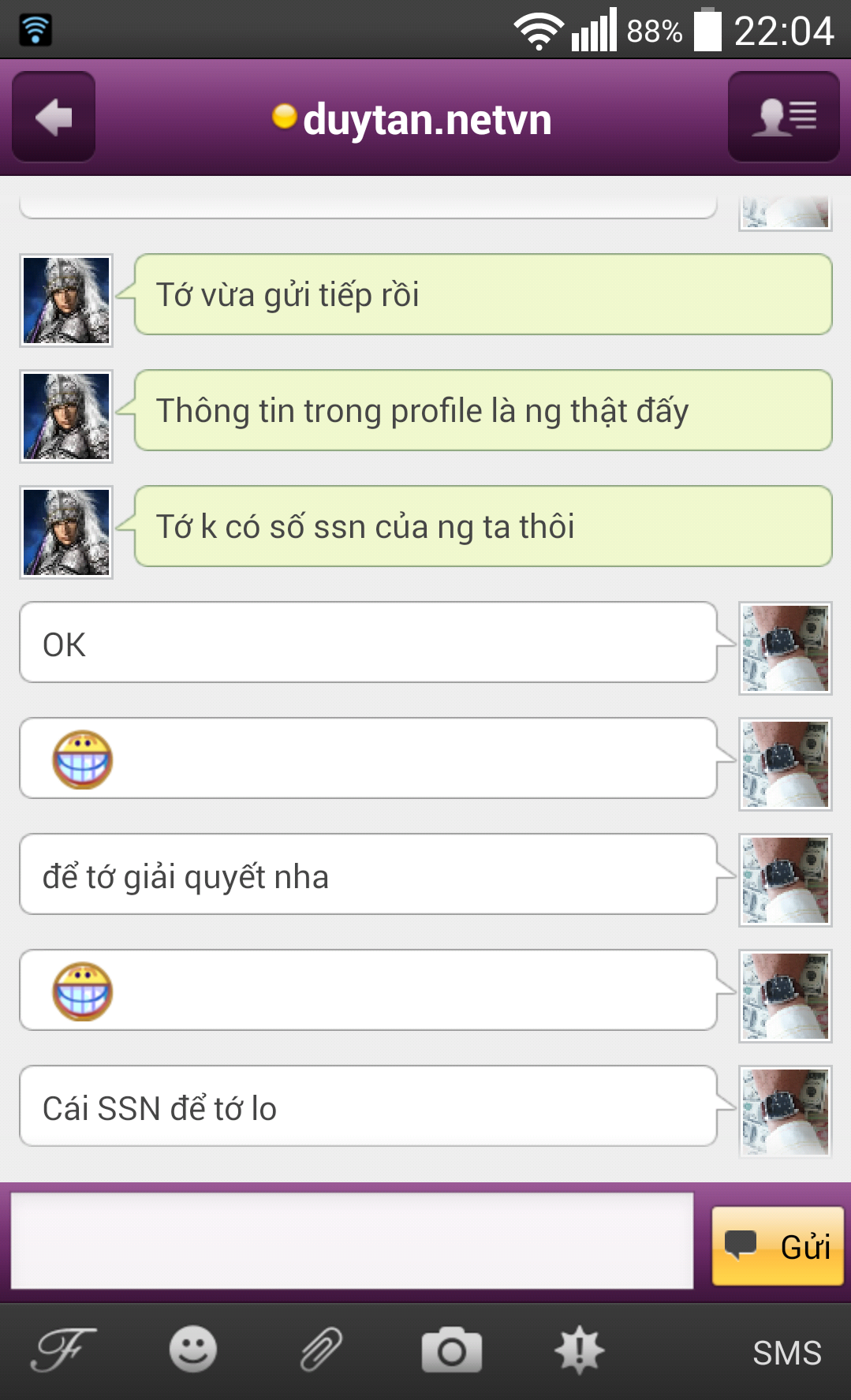Open the contact profile menu
Screen dimensions: 851x1400
point(783,118)
